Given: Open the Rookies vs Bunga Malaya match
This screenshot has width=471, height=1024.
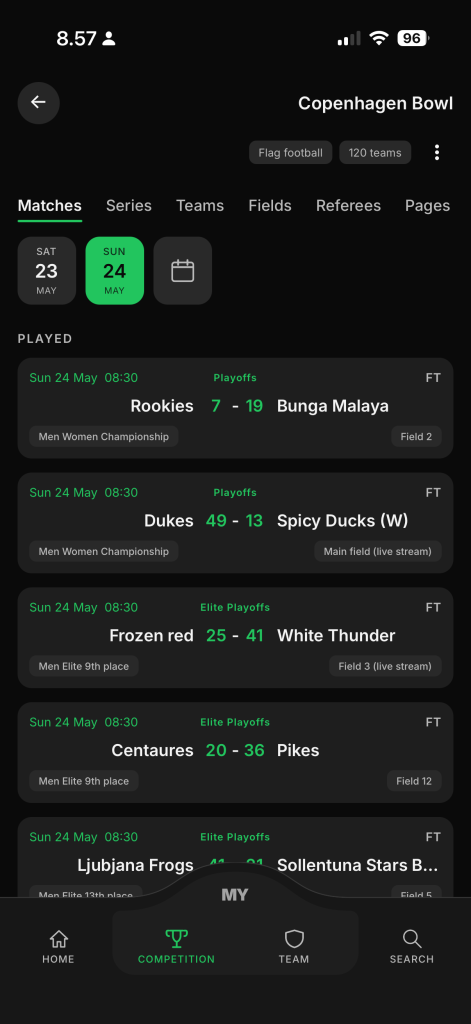Looking at the screenshot, I should [x=235, y=408].
